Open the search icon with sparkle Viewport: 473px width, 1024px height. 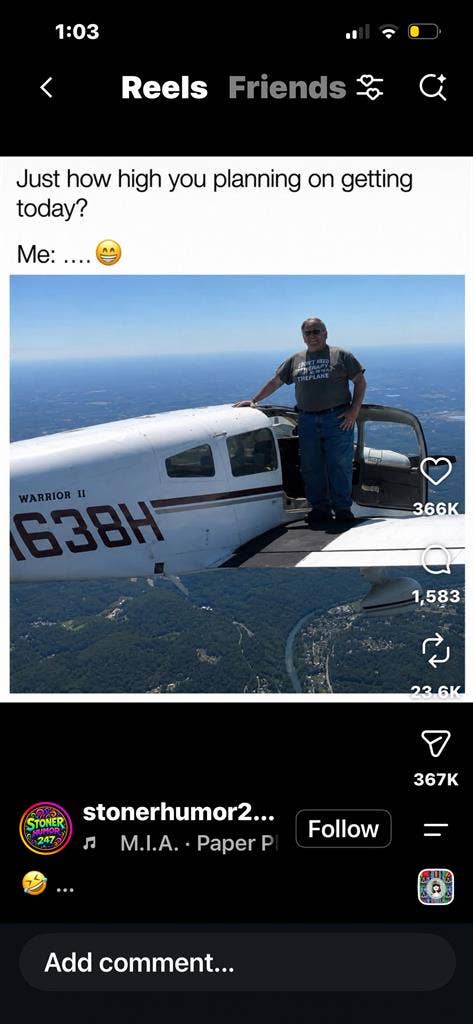coord(432,88)
